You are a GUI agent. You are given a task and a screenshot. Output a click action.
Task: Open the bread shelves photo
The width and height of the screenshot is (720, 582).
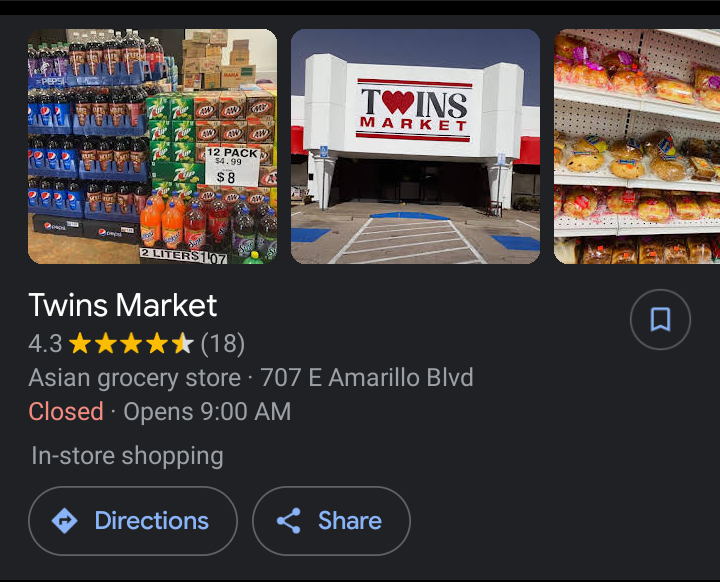point(637,146)
